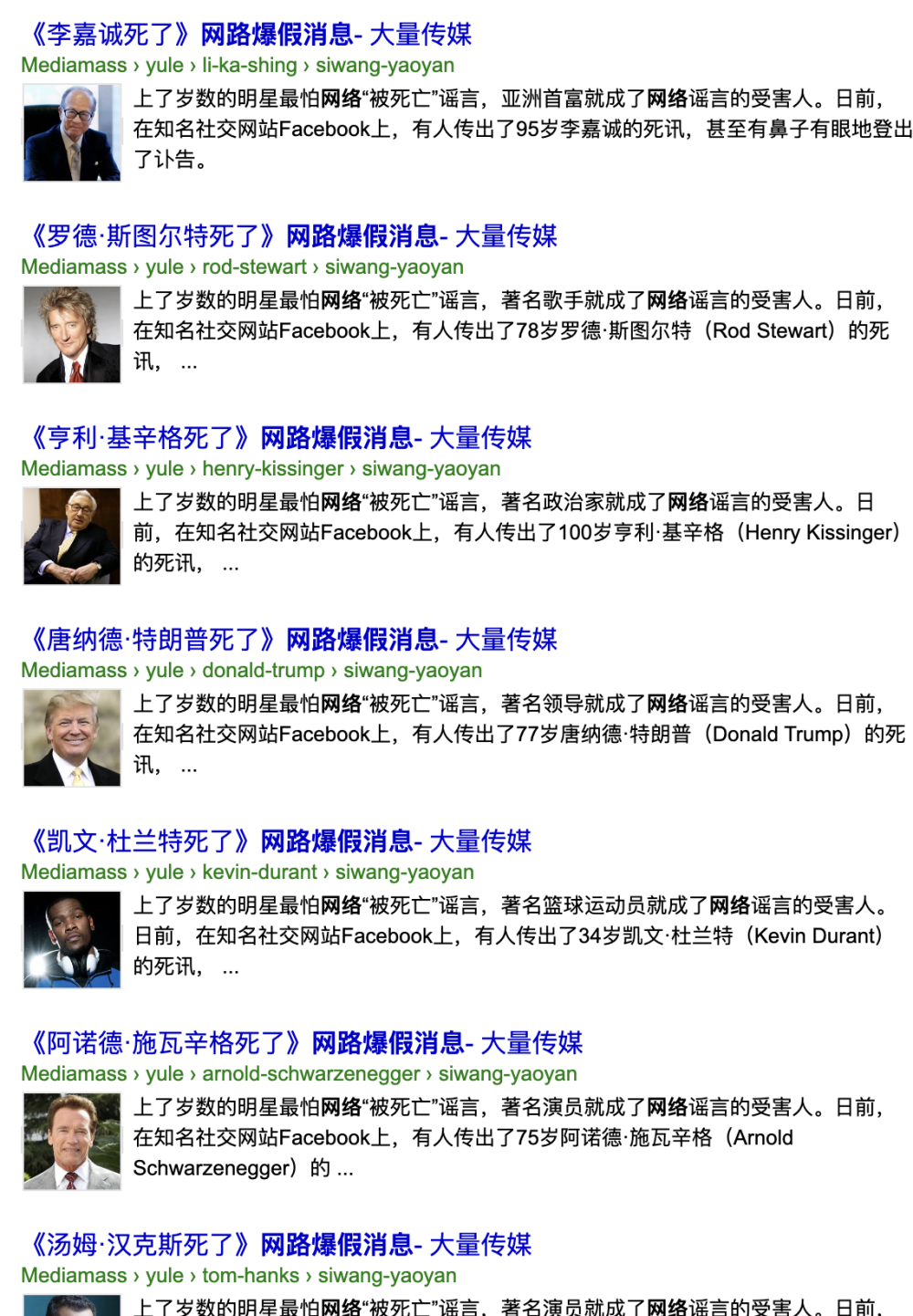
Task: Select the 《阿诺德·施瓦辛格死了》 result link
Action: (302, 1043)
